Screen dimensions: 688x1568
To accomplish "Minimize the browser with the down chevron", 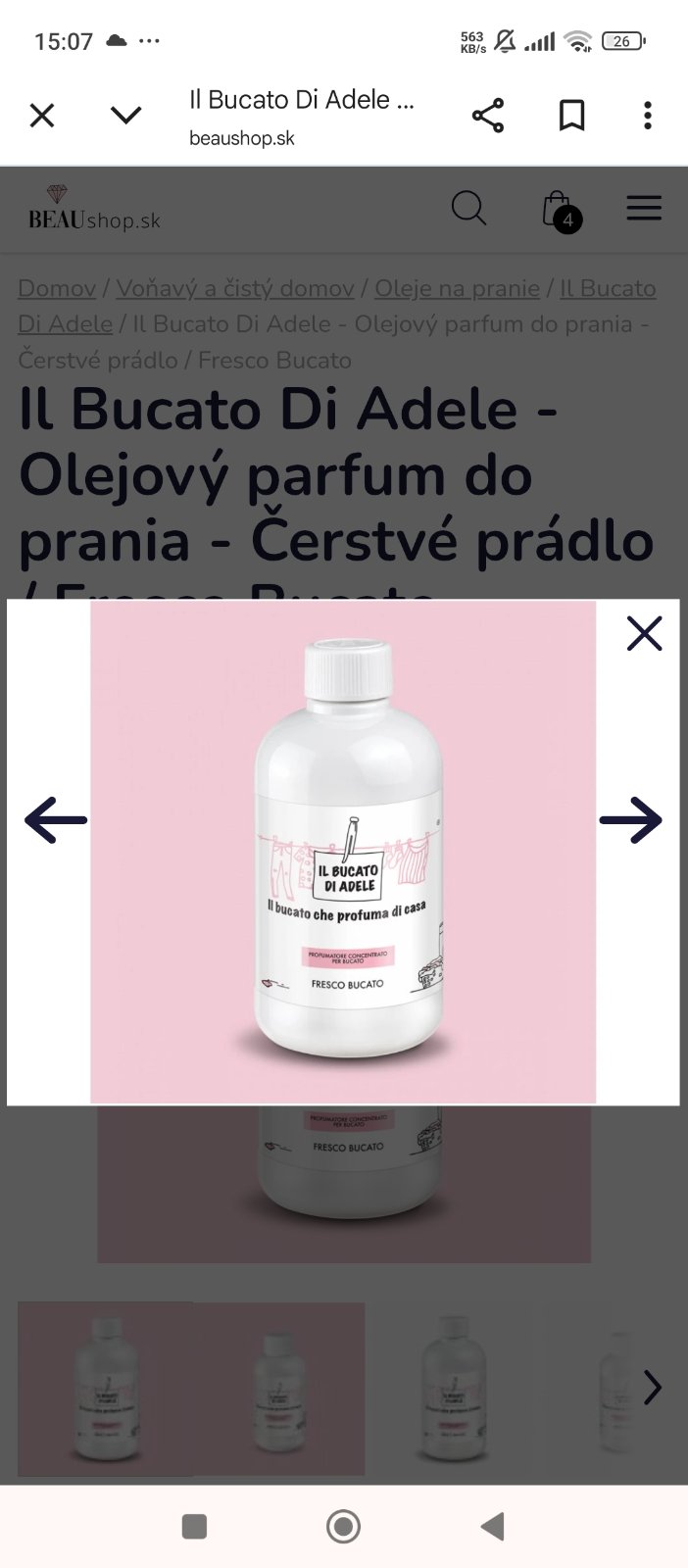I will click(126, 116).
